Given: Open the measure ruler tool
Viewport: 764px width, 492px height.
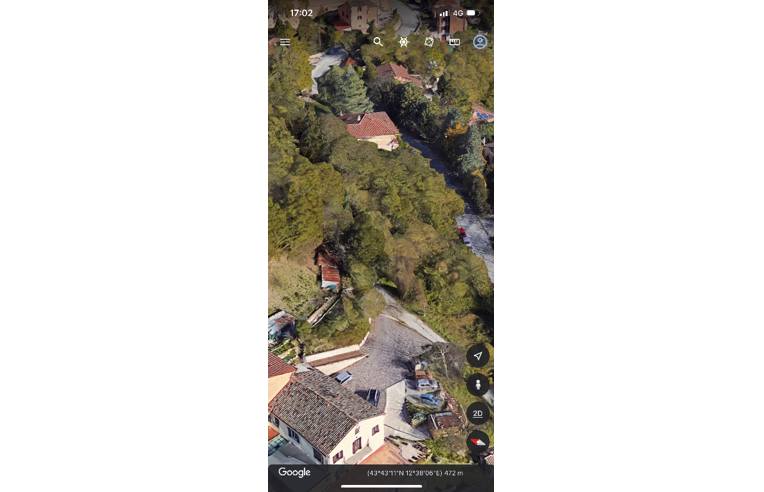Looking at the screenshot, I should click(454, 42).
